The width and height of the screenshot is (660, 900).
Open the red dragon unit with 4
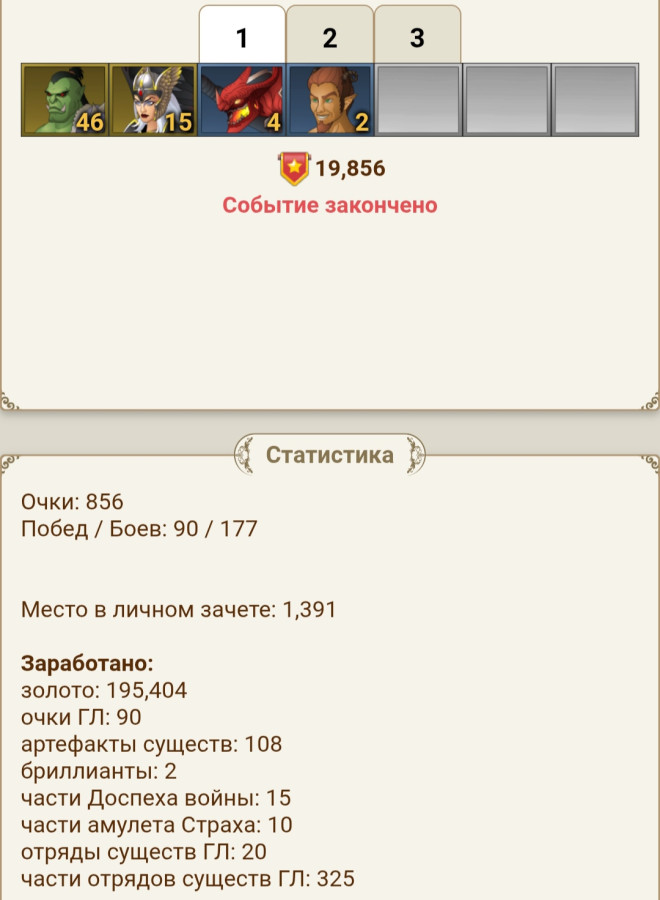[x=241, y=100]
